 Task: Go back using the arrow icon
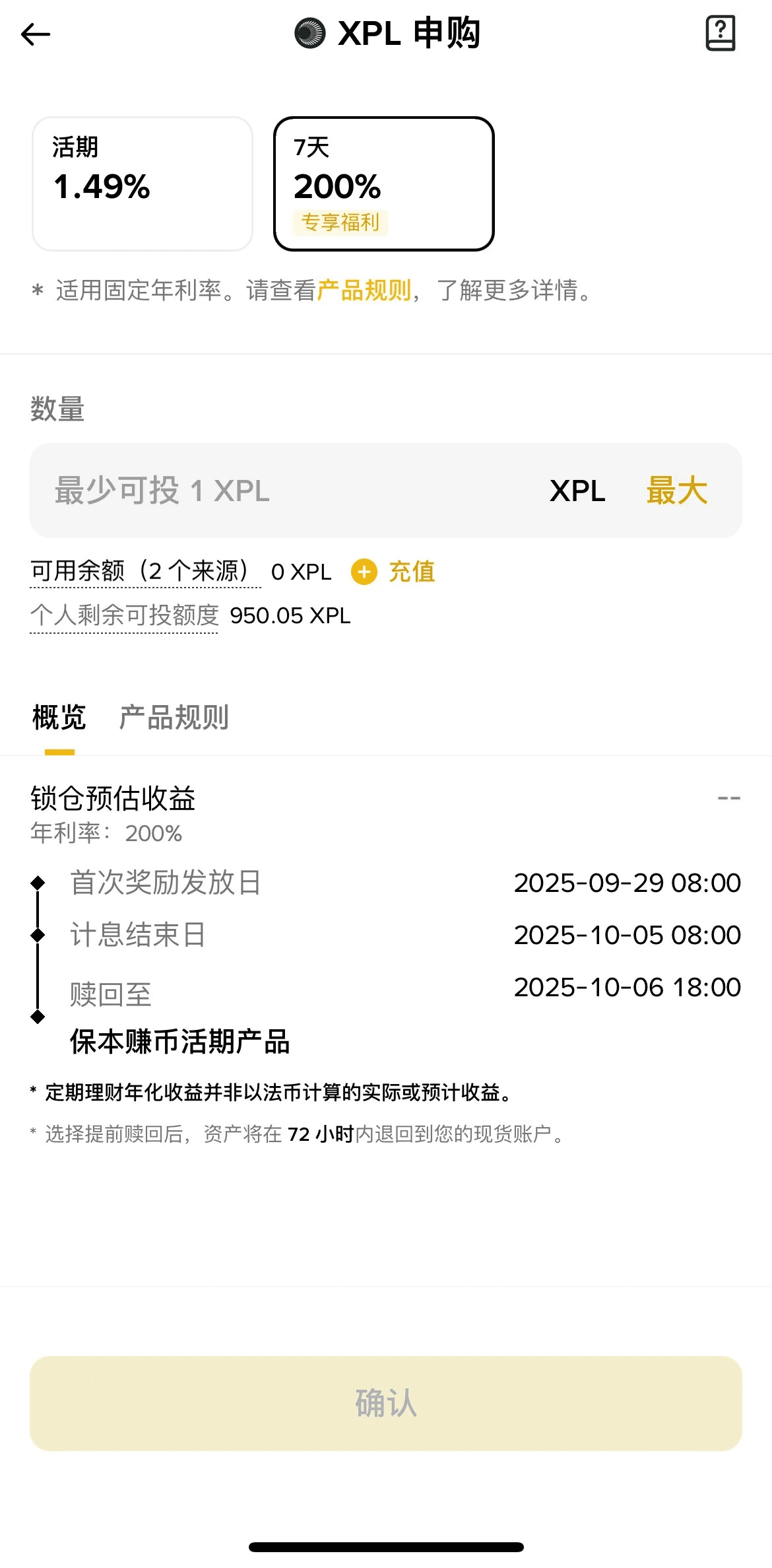[36, 34]
